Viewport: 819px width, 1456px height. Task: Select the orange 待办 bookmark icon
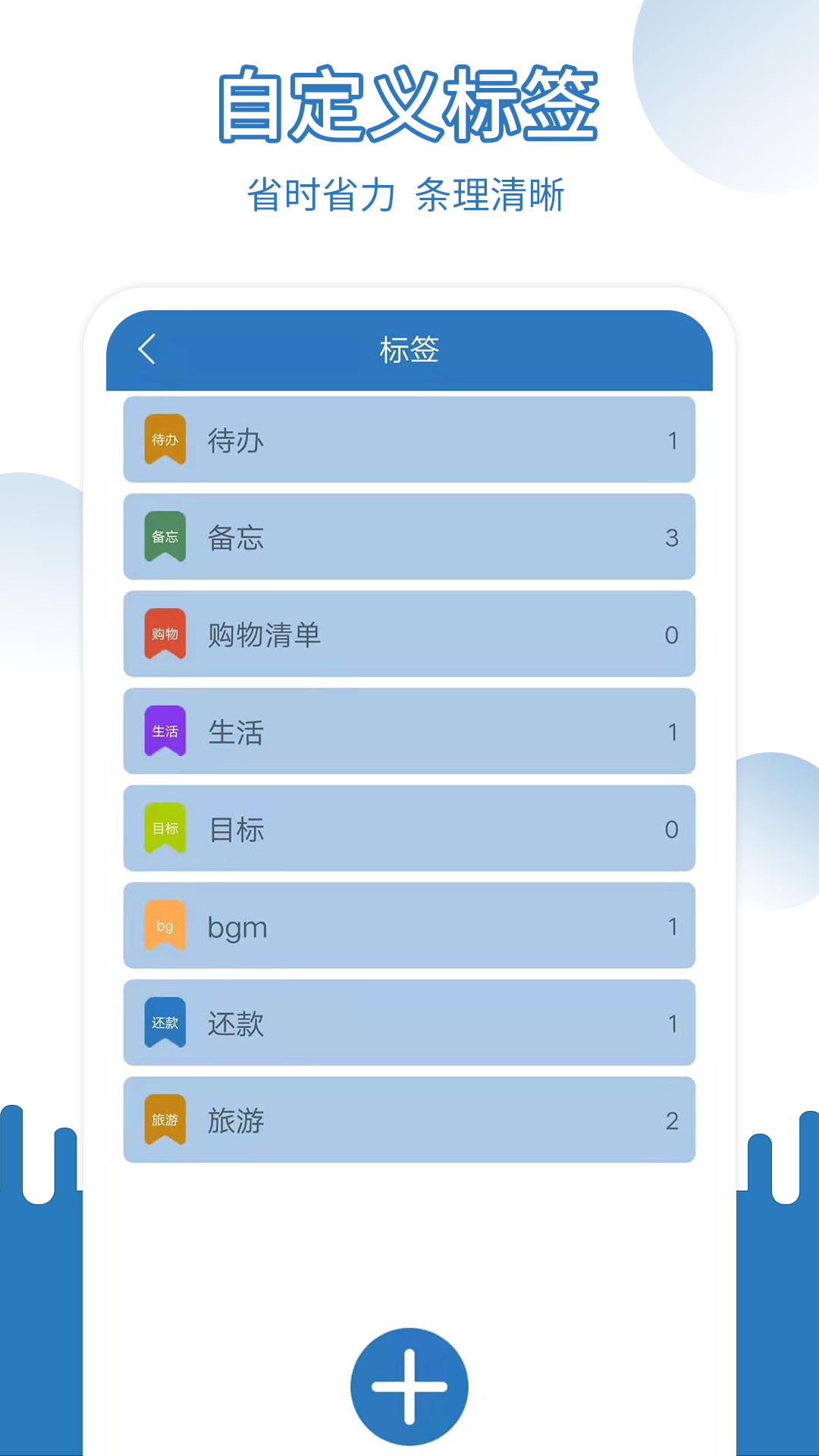[x=164, y=438]
